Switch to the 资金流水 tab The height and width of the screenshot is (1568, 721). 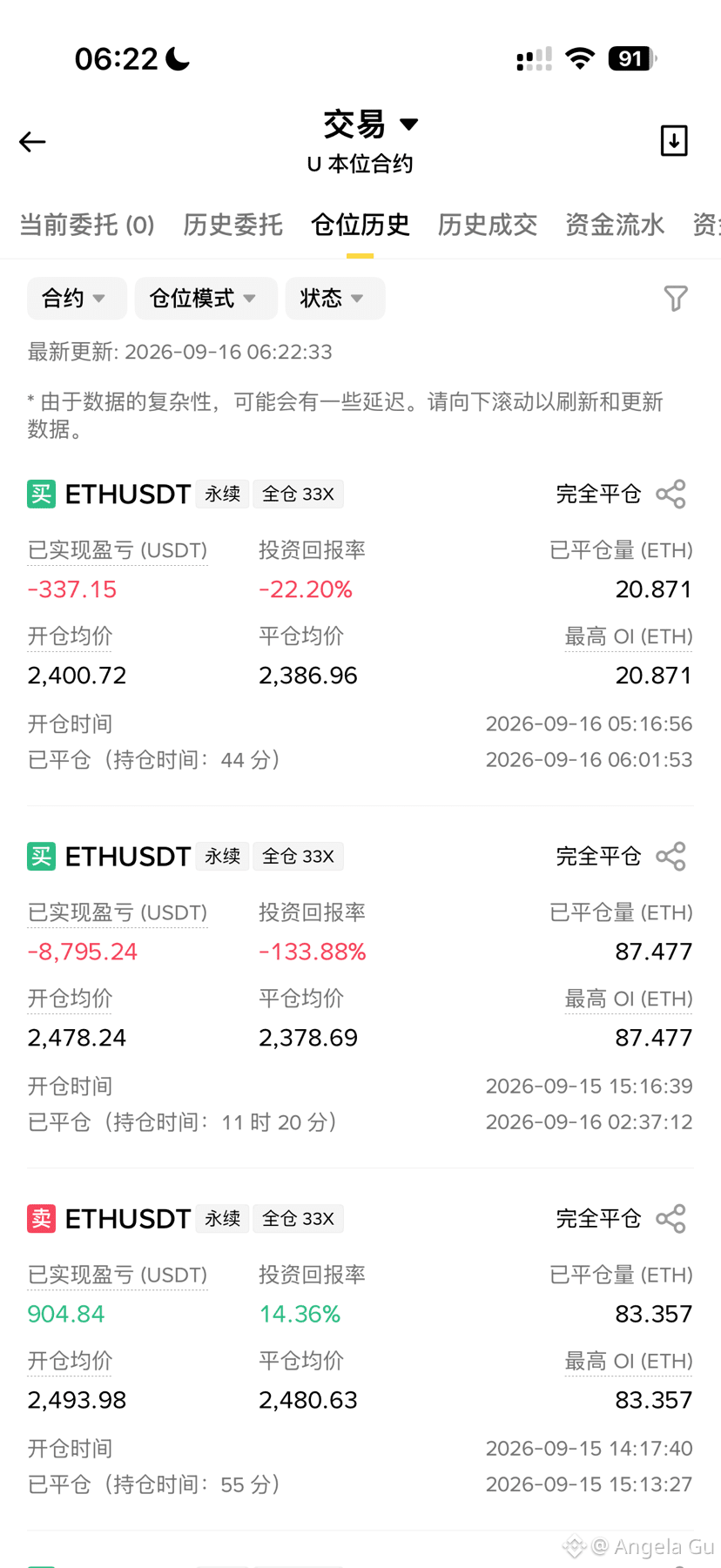tap(615, 225)
